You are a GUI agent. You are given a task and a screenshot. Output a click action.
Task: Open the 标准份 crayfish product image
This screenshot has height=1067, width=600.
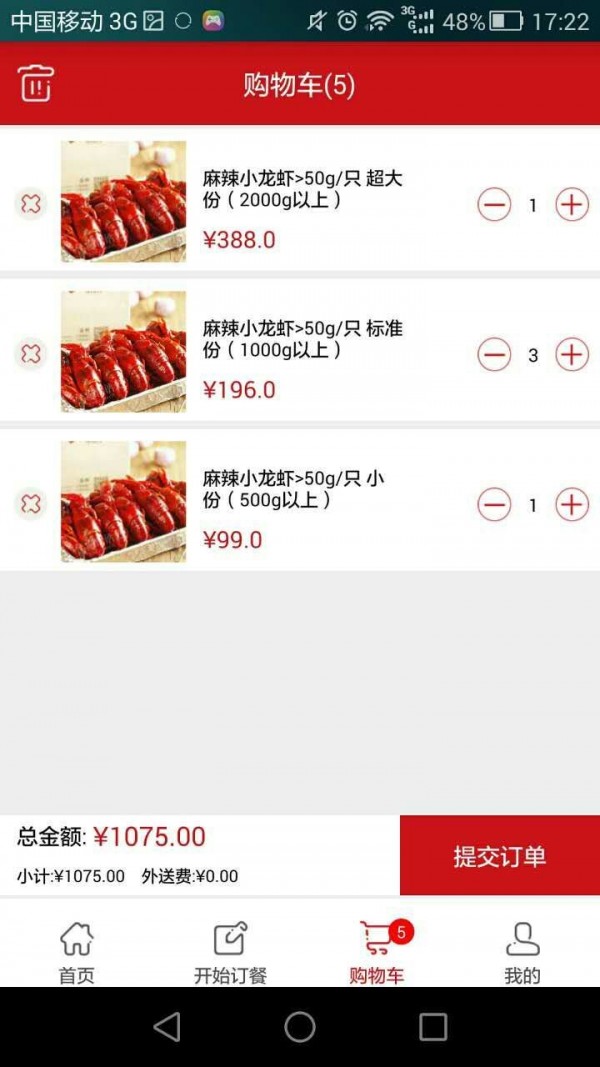tap(123, 352)
